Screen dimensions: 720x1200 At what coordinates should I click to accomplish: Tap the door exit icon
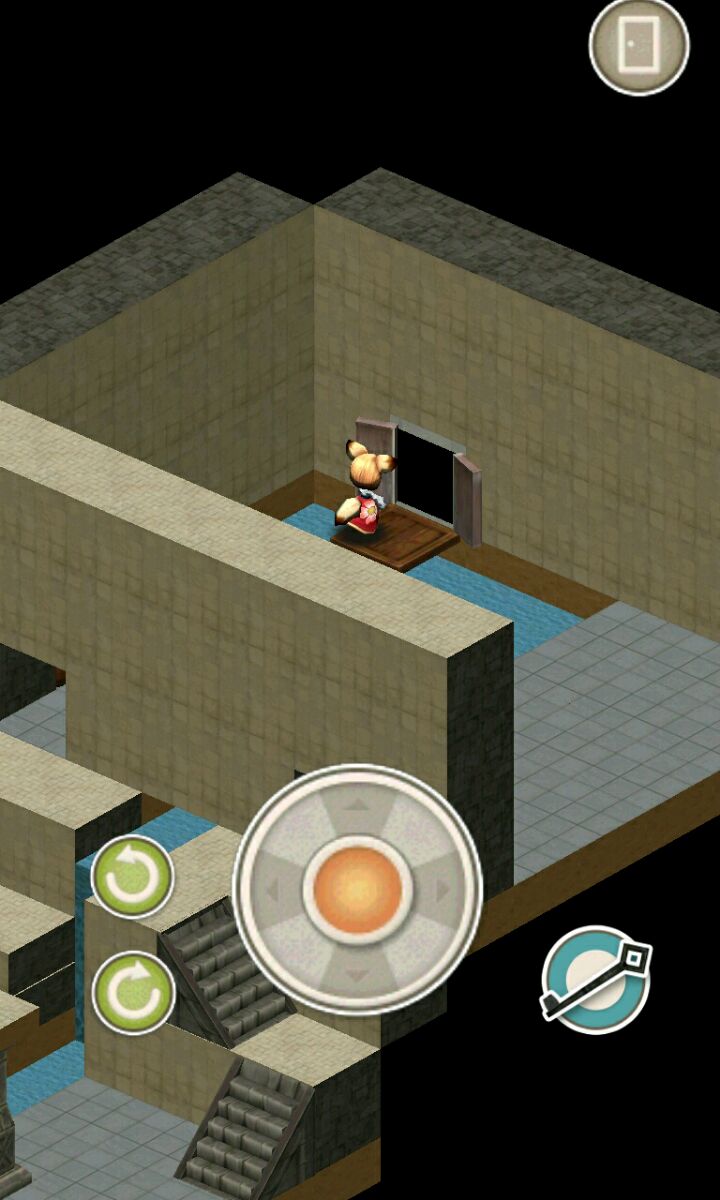639,44
